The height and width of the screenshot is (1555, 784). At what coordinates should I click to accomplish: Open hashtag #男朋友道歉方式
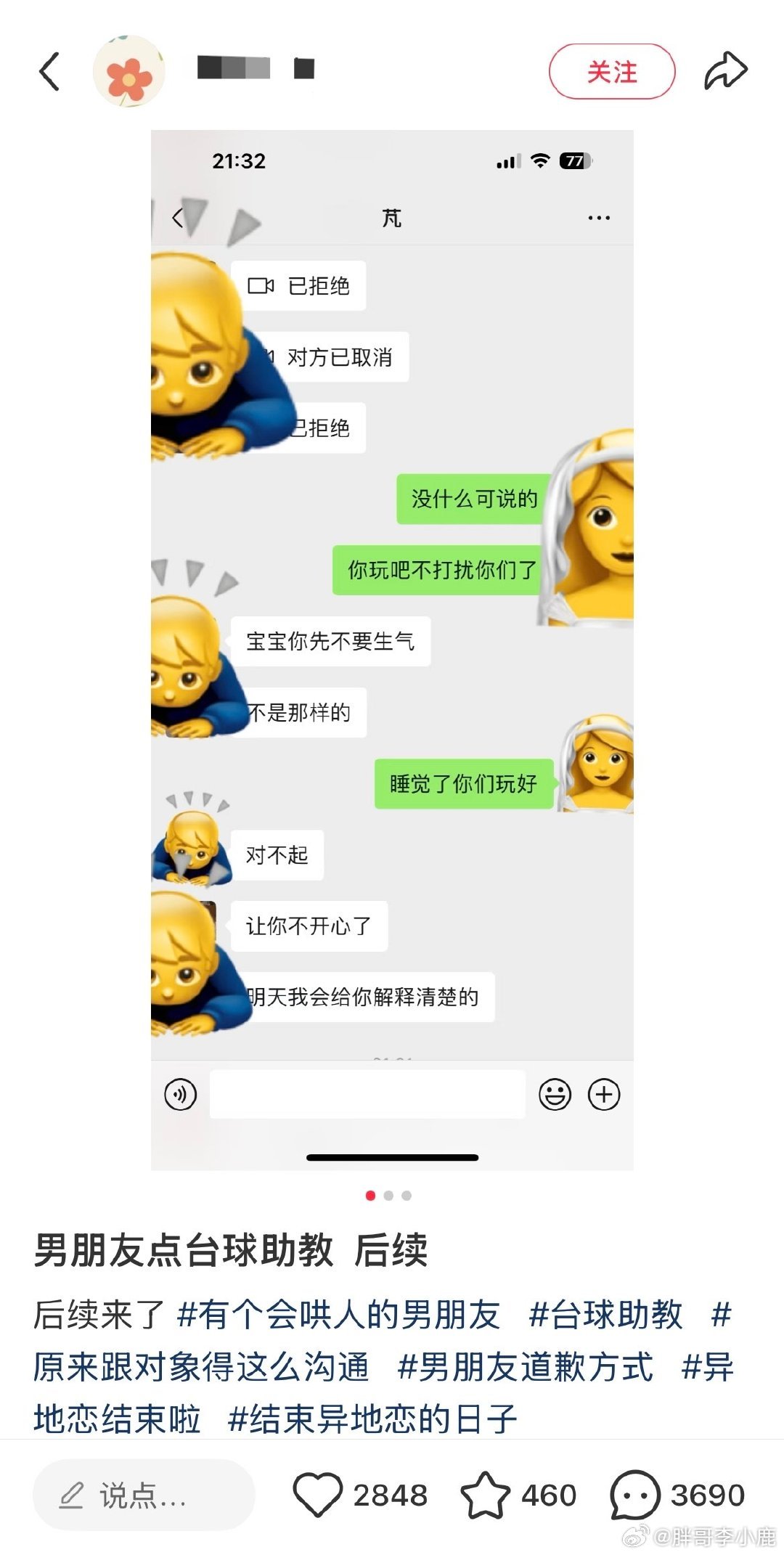pyautogui.click(x=525, y=1367)
